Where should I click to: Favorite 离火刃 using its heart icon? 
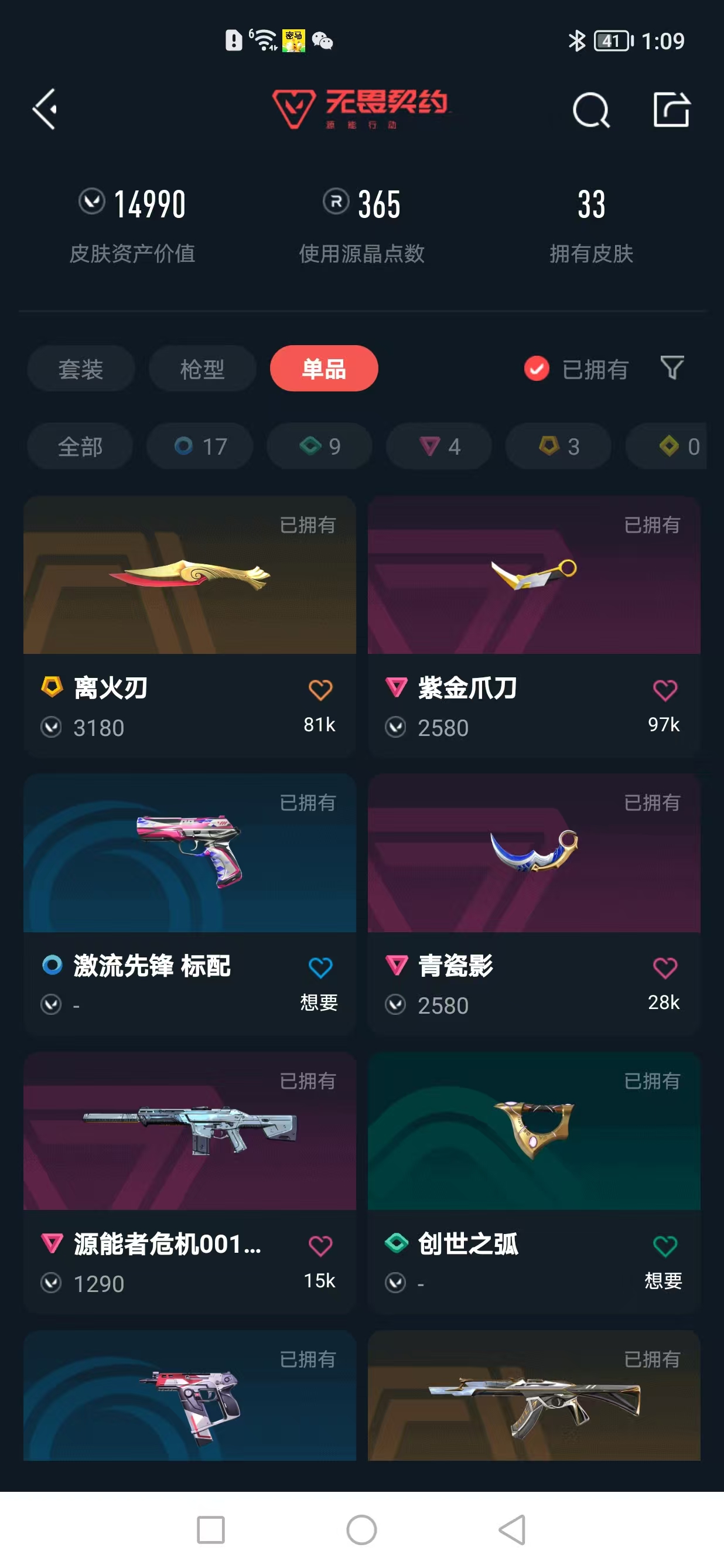coord(321,690)
